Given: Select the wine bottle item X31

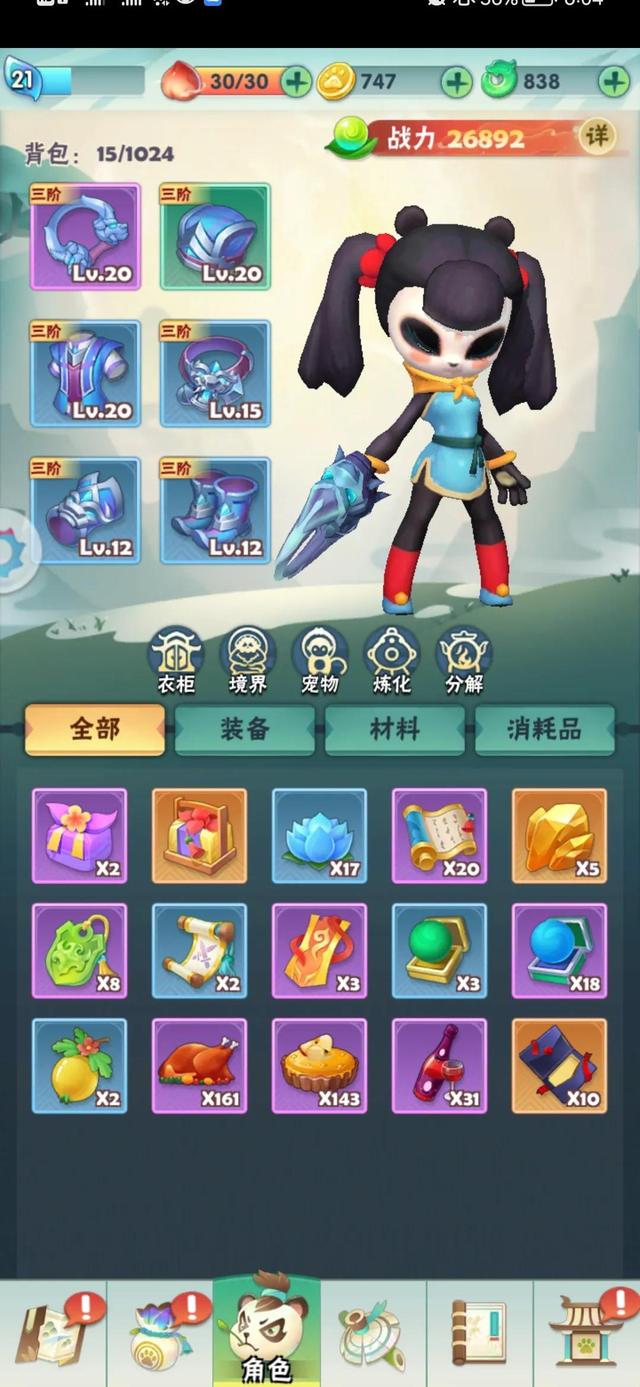Looking at the screenshot, I should [x=439, y=1065].
